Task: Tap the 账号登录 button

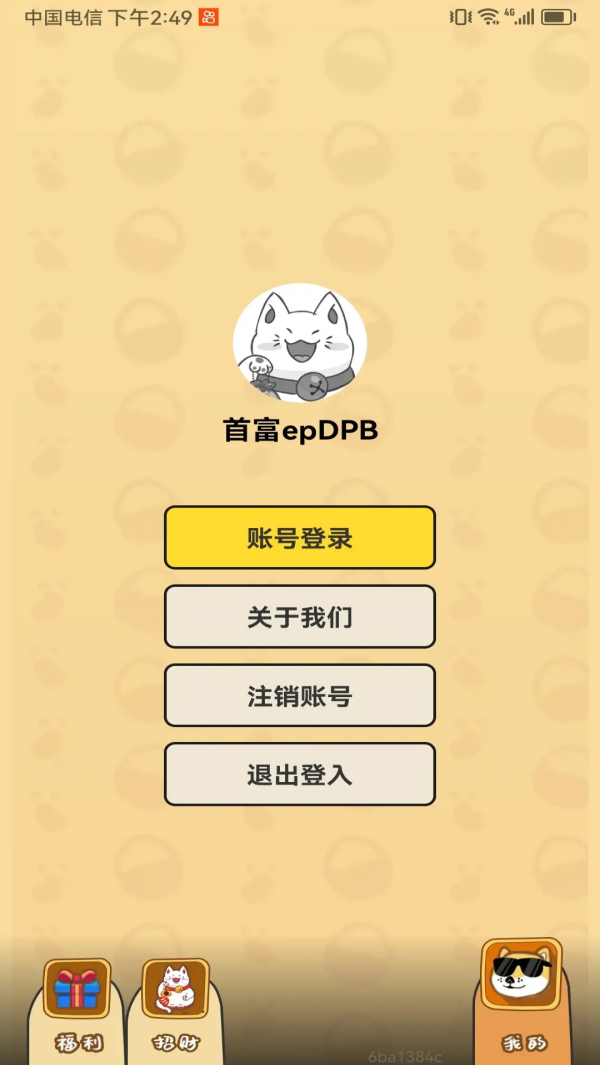Action: click(300, 538)
